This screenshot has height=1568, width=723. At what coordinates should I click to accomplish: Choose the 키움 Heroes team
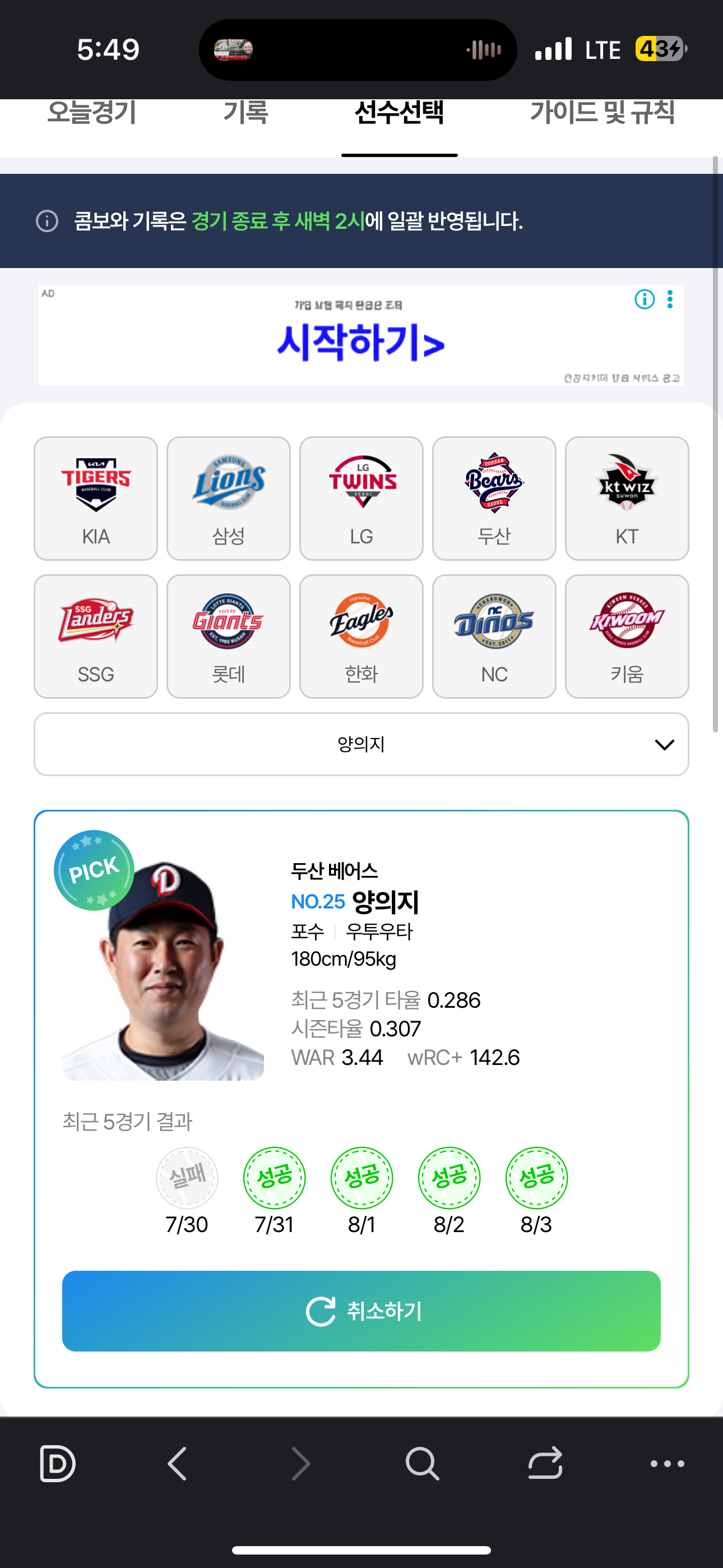[x=626, y=636]
